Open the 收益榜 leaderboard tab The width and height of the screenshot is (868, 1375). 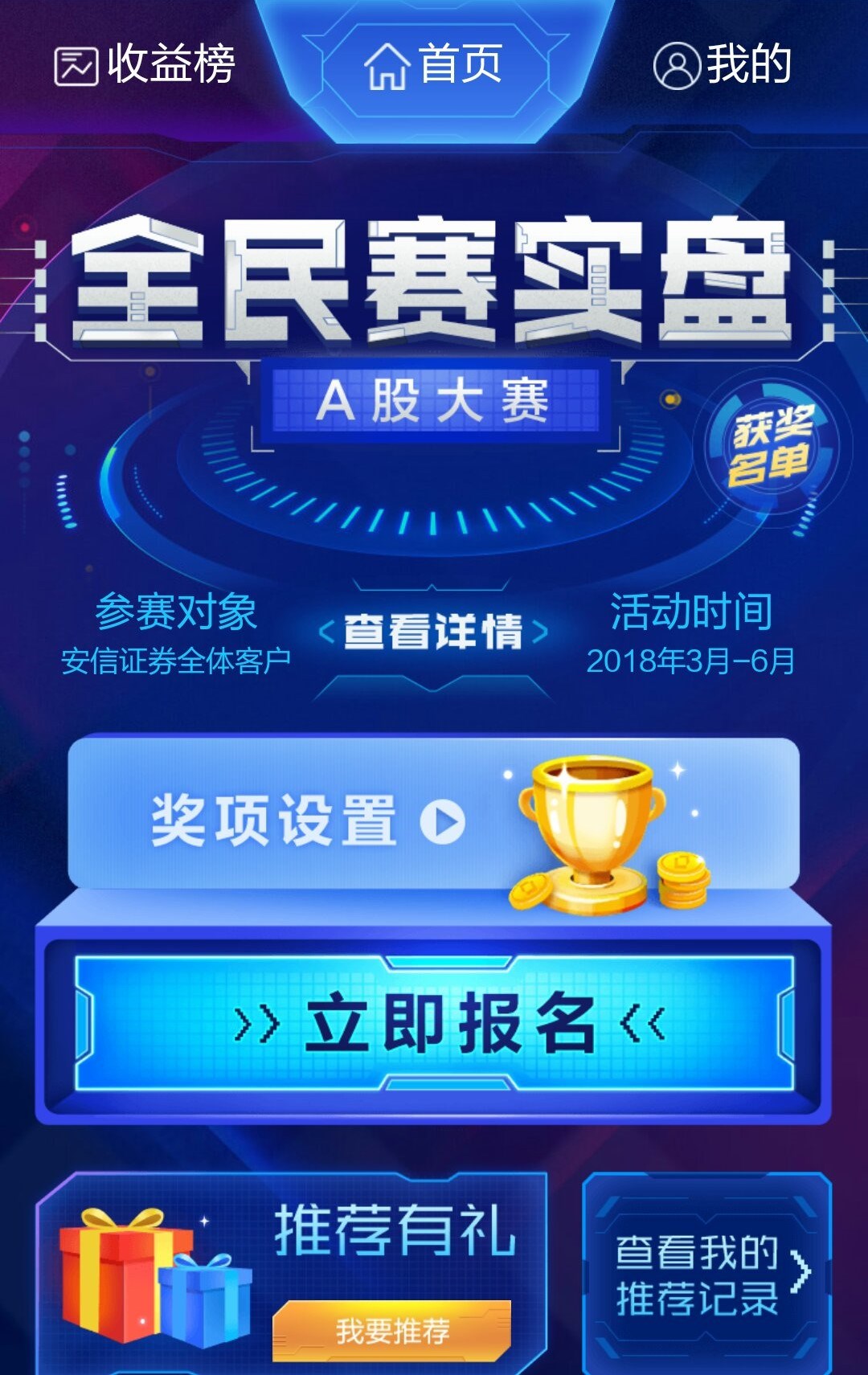145,64
